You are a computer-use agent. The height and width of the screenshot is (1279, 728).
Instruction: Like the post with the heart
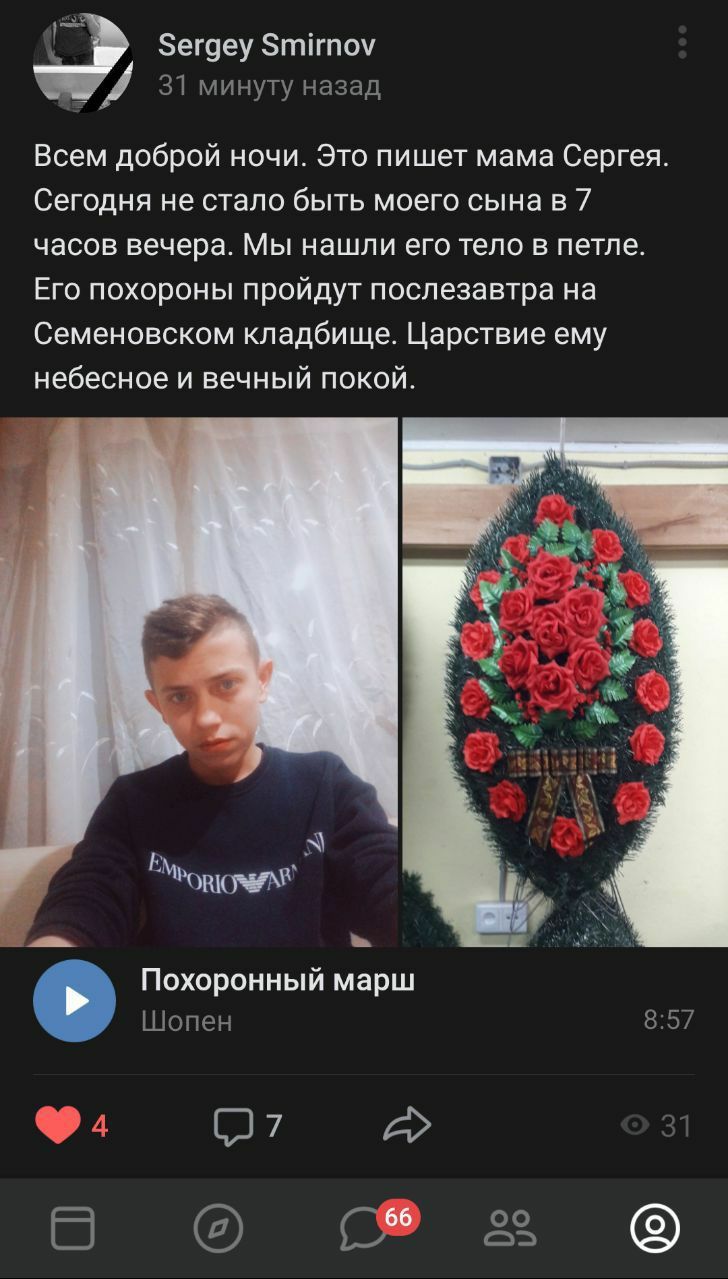[58, 1125]
